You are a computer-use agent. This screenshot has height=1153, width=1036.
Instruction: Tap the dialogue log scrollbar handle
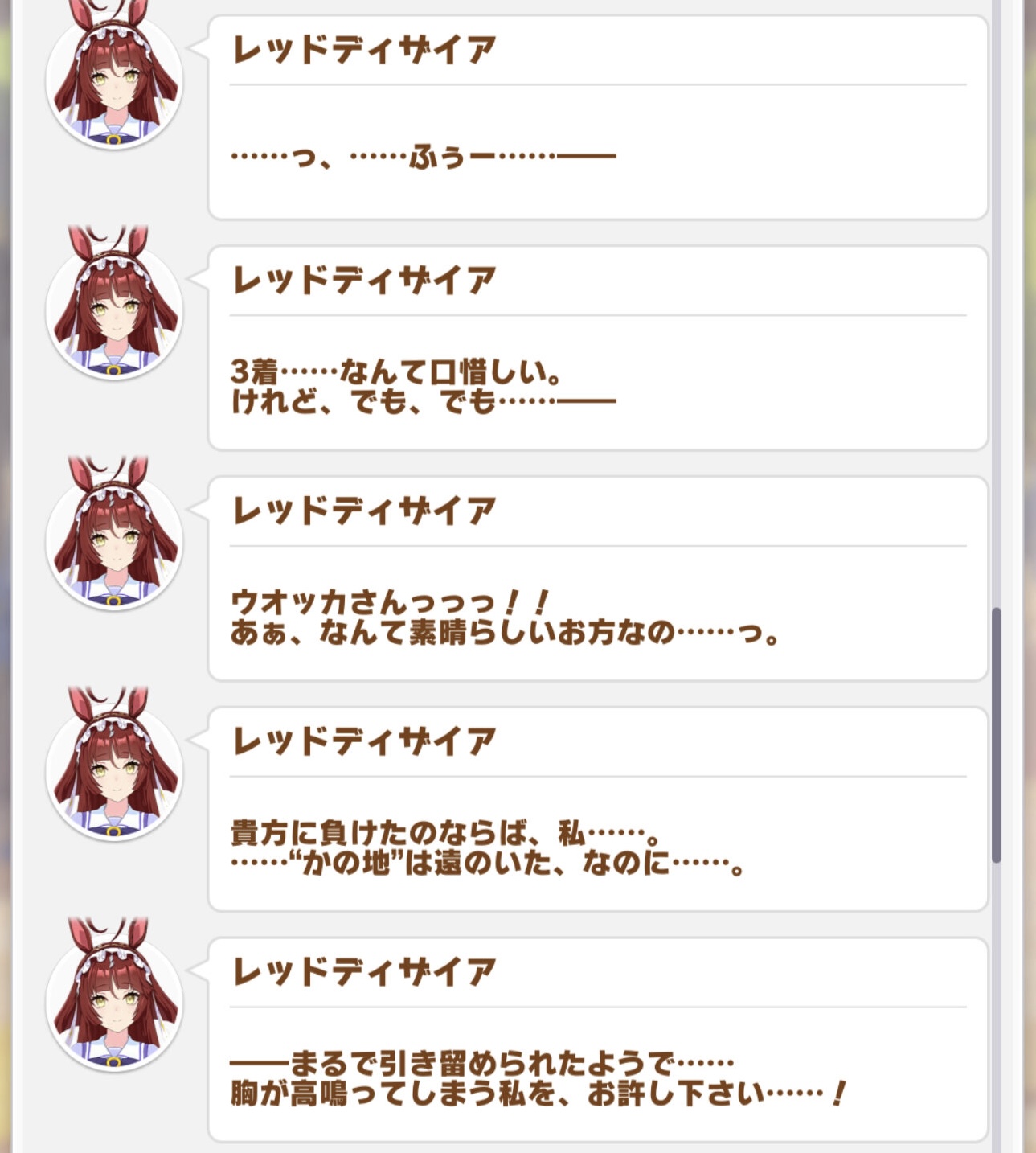(x=997, y=735)
